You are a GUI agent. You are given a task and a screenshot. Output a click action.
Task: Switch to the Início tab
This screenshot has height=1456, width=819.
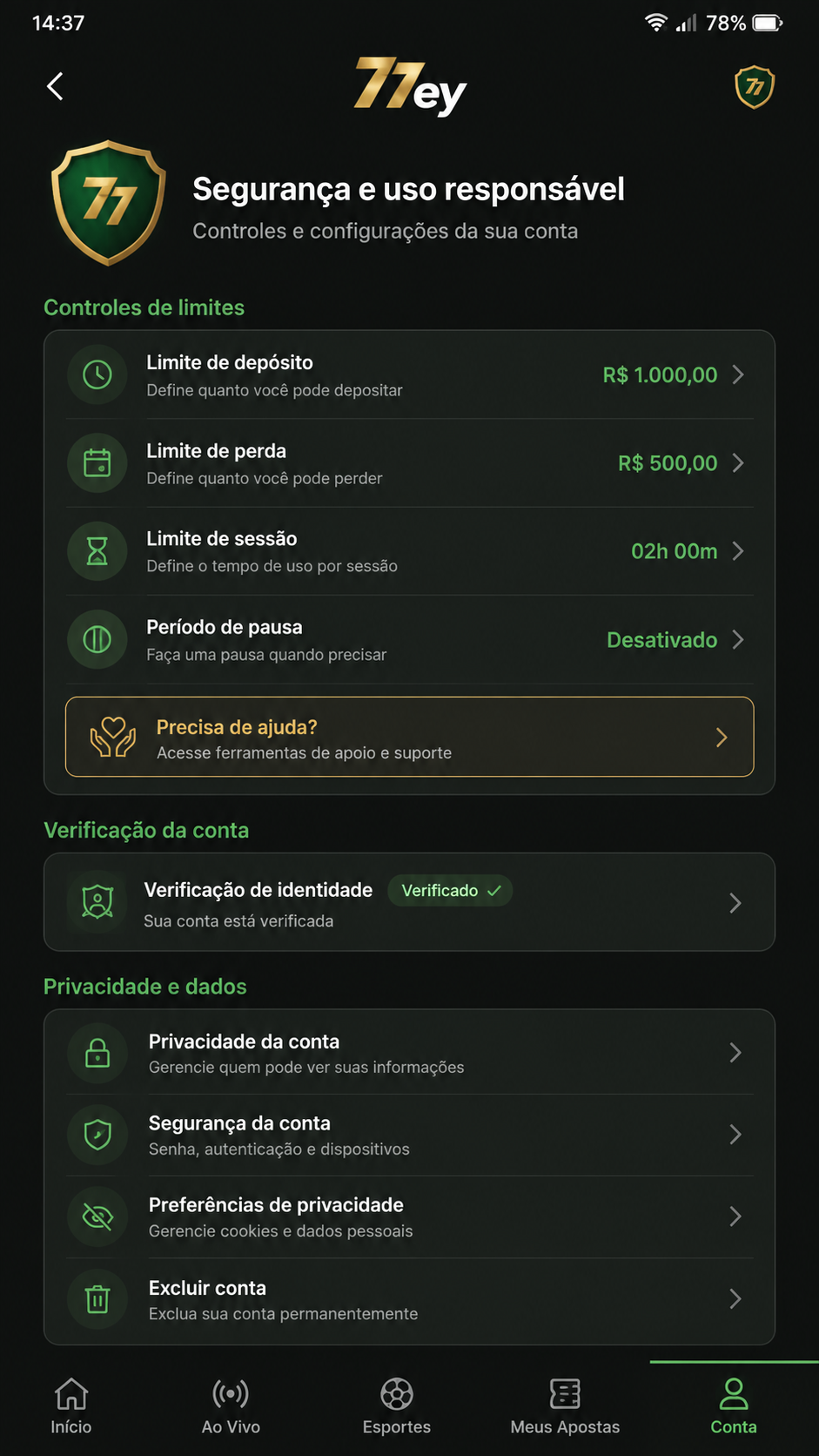(x=71, y=1406)
